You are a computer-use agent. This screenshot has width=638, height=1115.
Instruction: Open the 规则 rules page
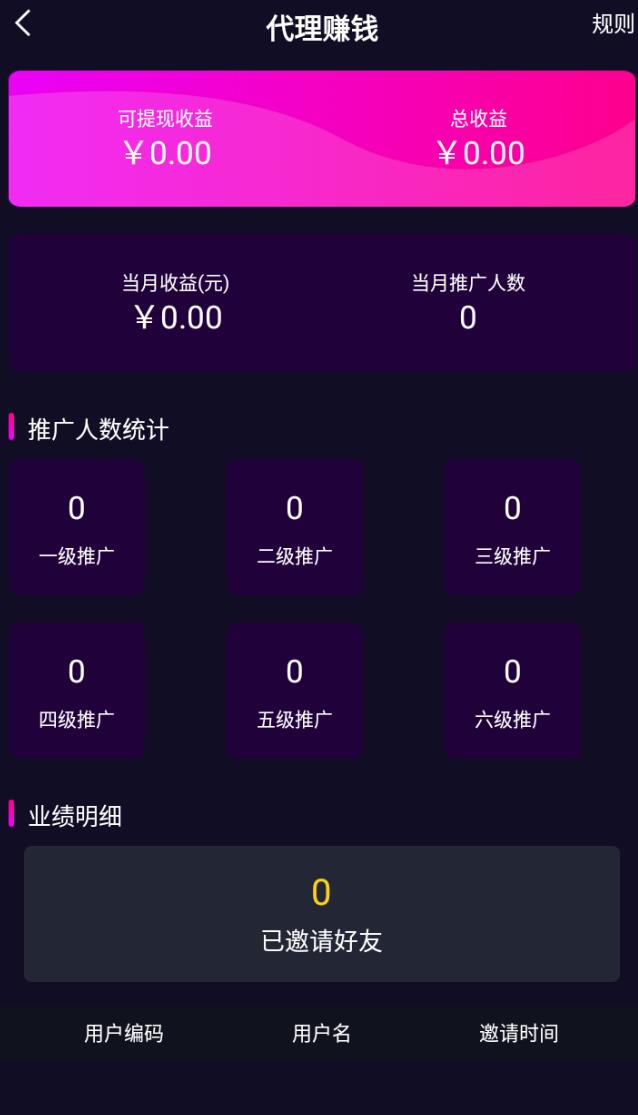[x=613, y=24]
